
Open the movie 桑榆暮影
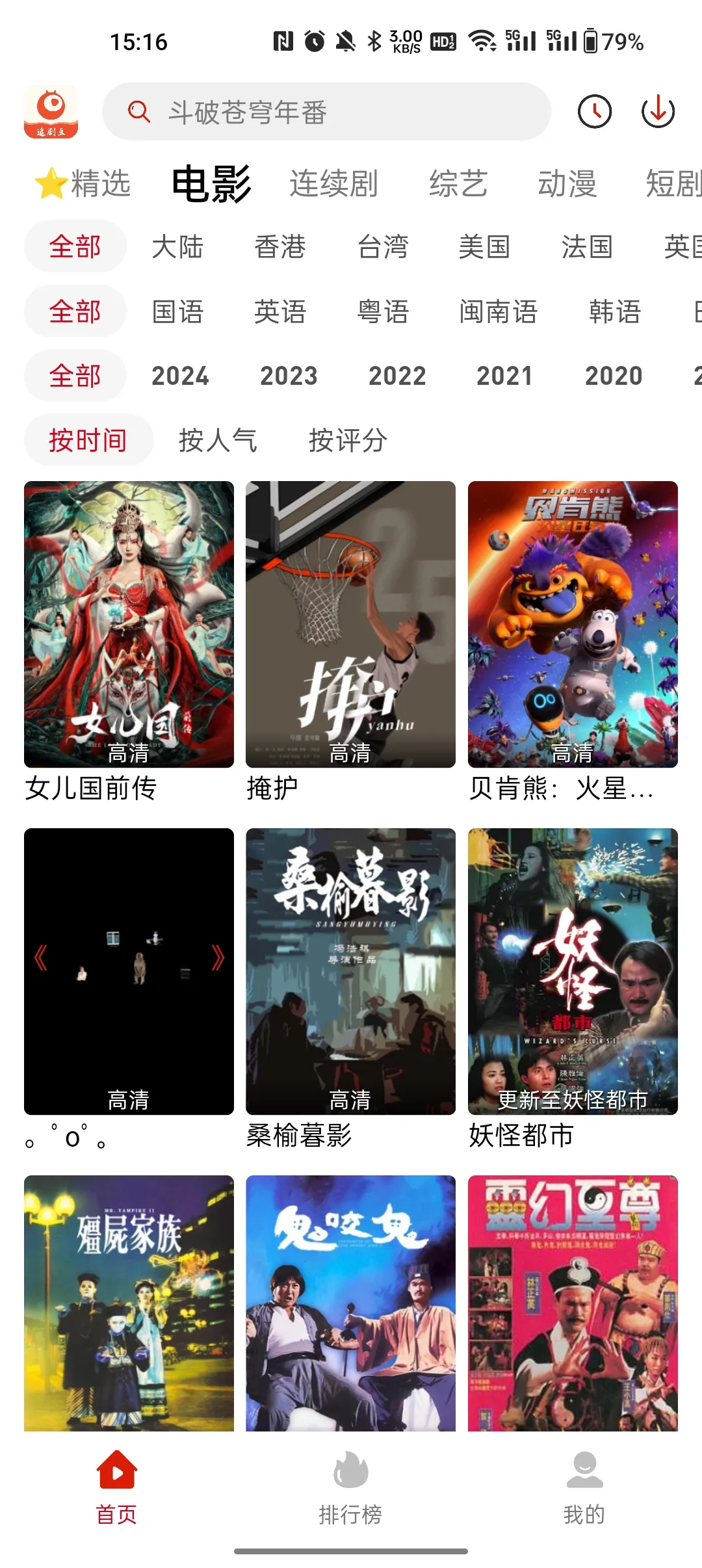[x=350, y=971]
